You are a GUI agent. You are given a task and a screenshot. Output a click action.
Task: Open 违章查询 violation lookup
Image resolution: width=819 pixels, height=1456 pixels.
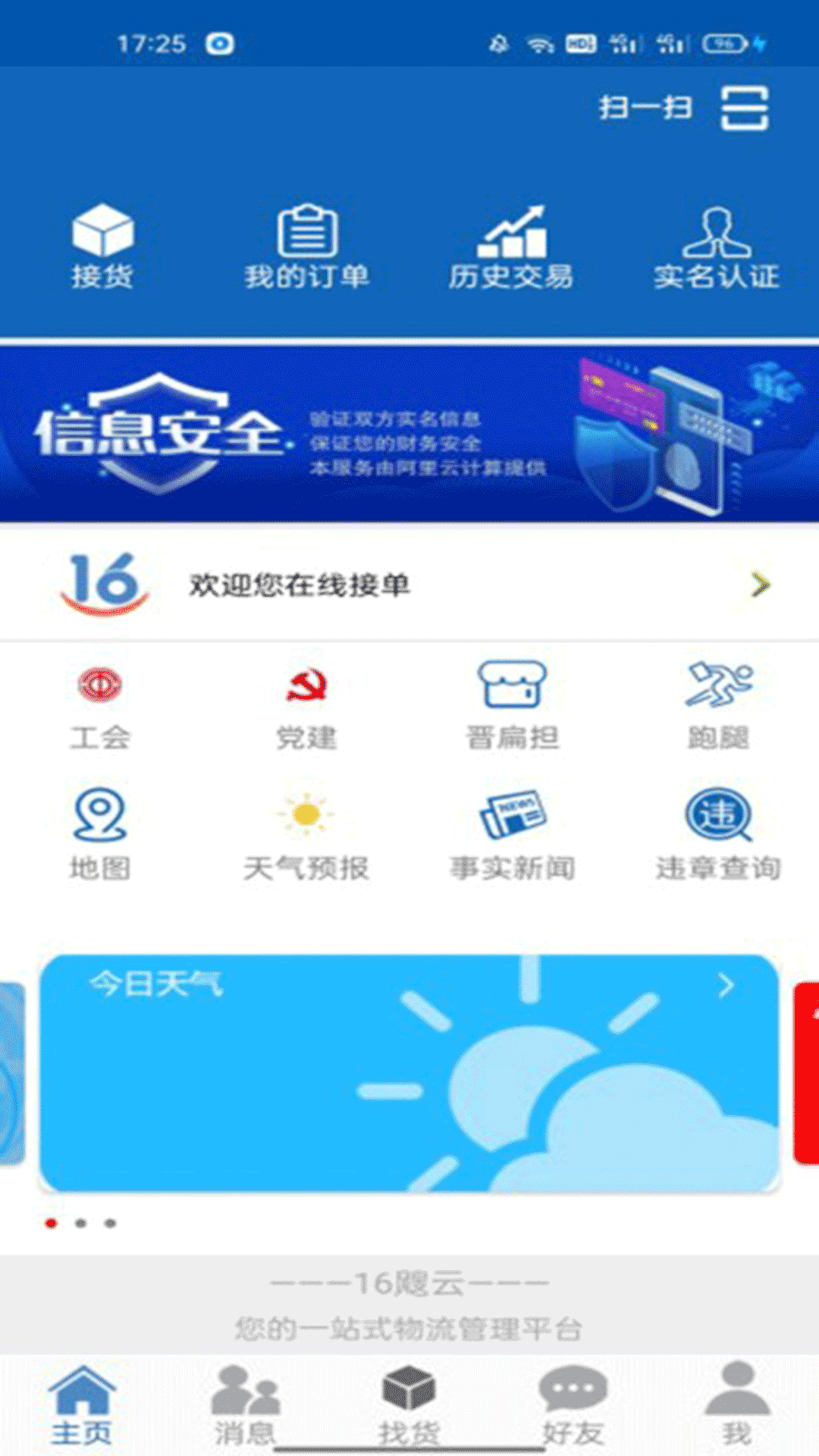(718, 834)
